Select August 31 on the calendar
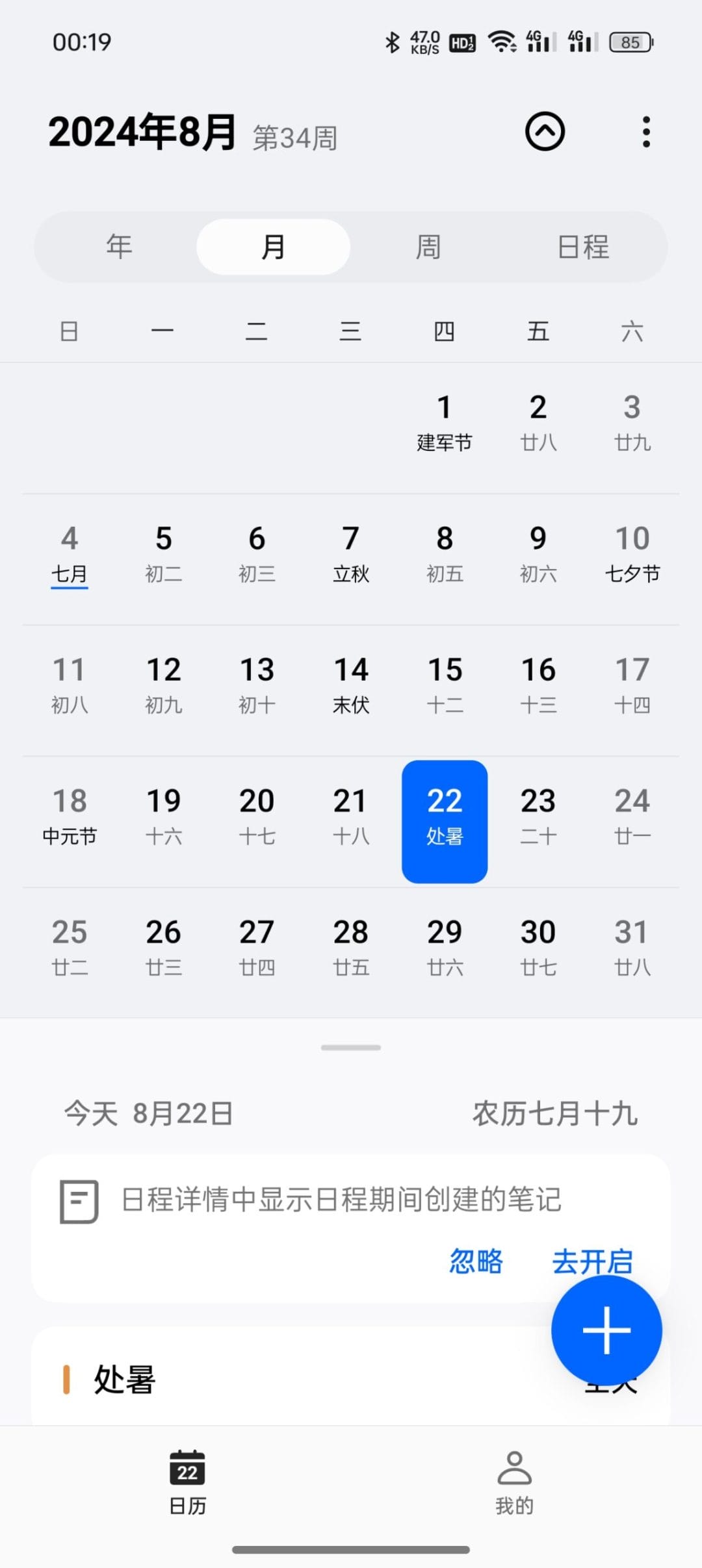Screen dimensions: 702x1568 [x=632, y=947]
